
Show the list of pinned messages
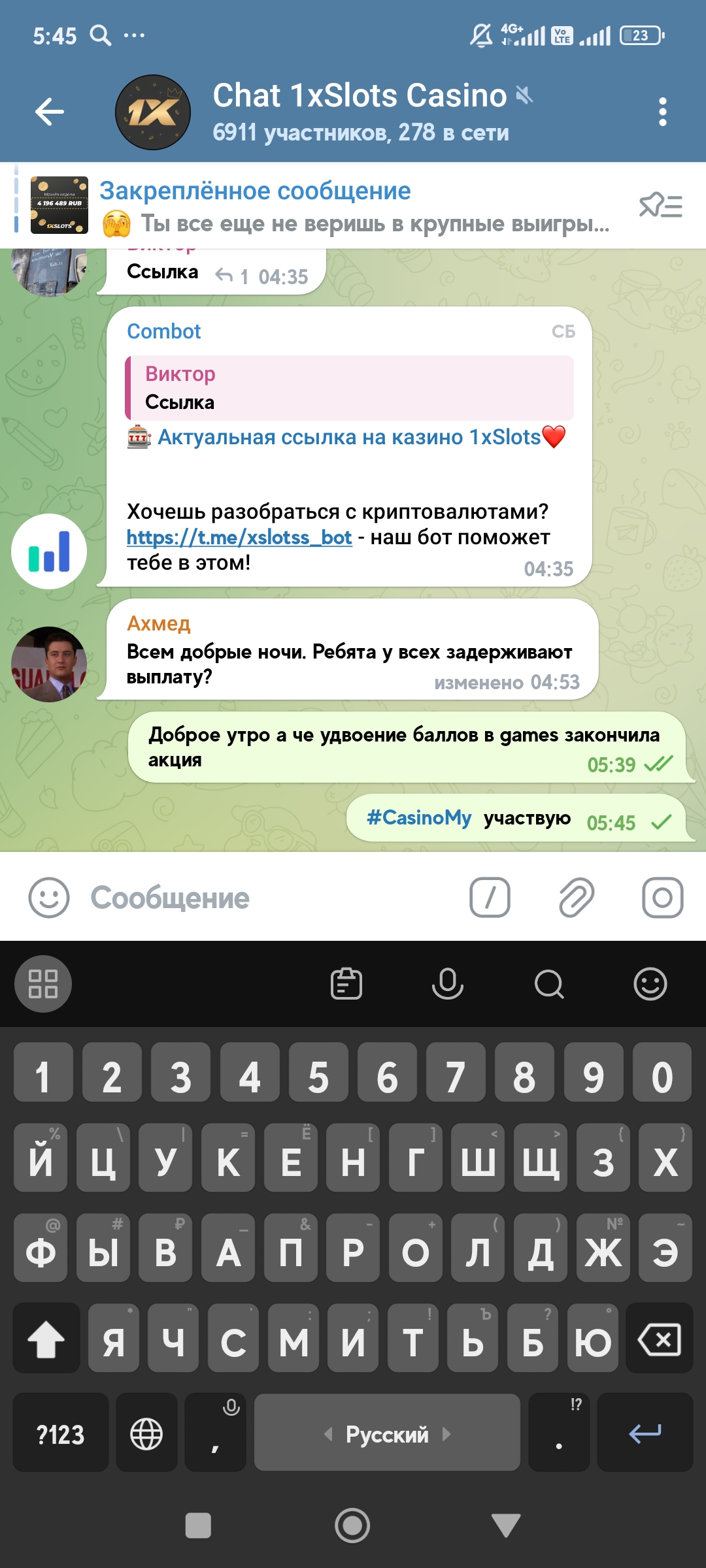660,206
